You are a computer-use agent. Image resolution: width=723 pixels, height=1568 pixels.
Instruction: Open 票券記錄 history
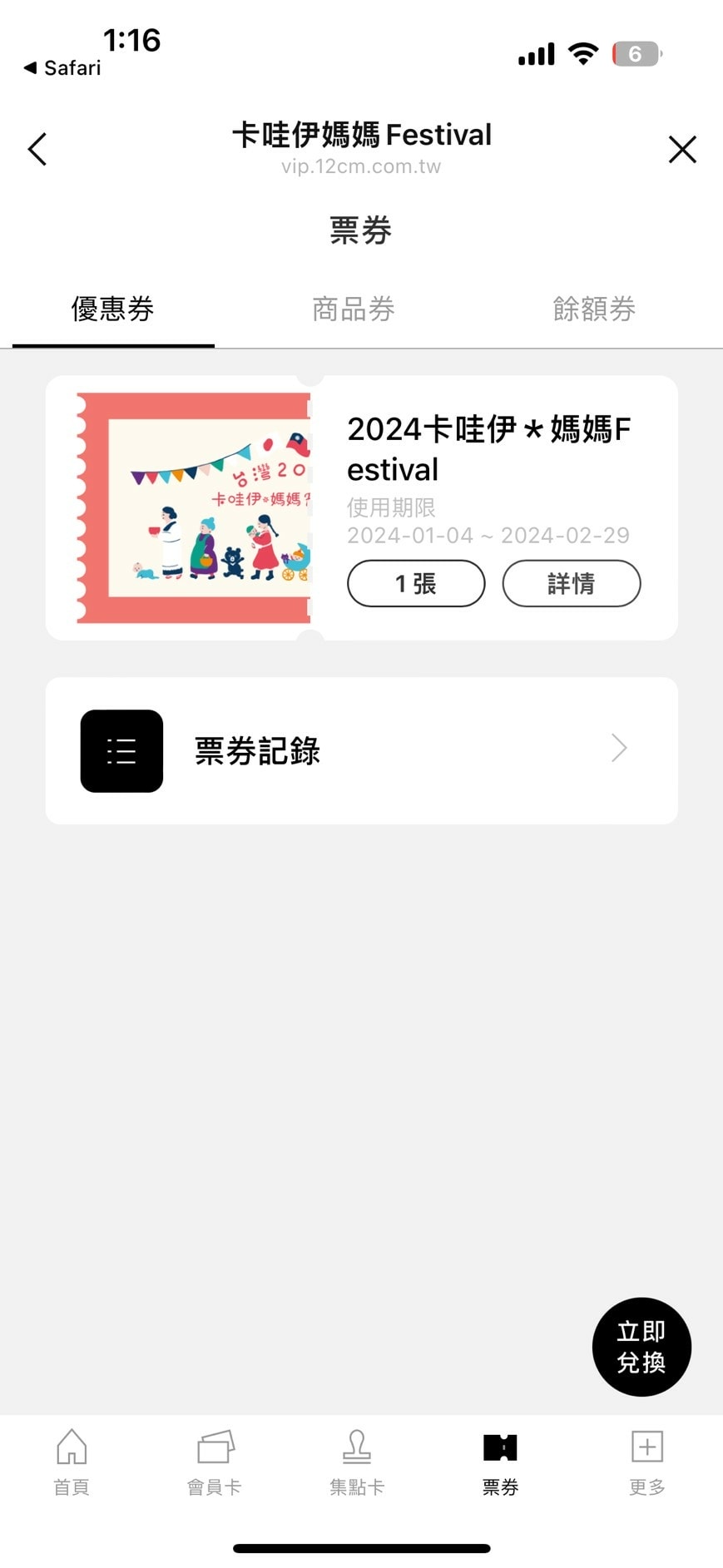click(x=361, y=750)
